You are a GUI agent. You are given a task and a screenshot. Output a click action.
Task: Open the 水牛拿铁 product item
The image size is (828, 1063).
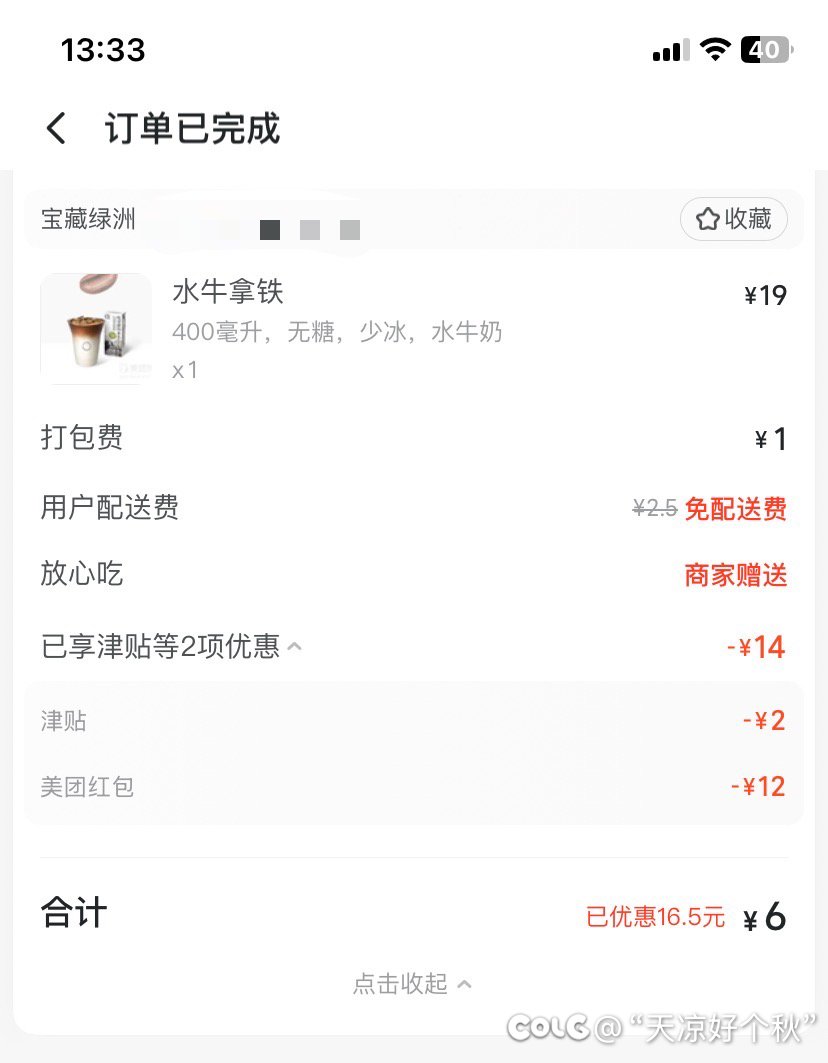pyautogui.click(x=228, y=292)
